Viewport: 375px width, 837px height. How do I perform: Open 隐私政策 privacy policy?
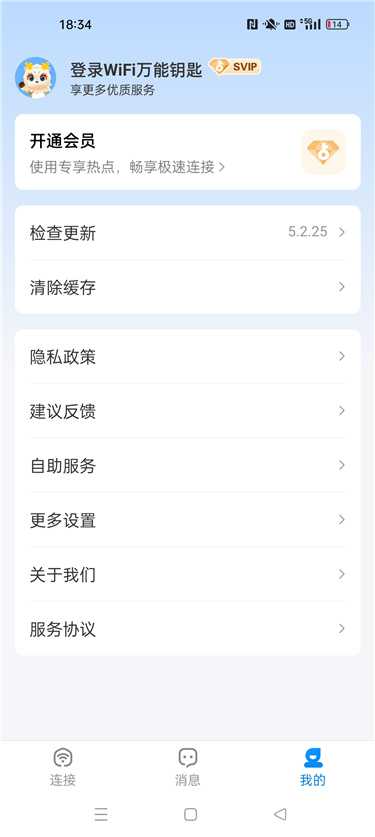188,357
